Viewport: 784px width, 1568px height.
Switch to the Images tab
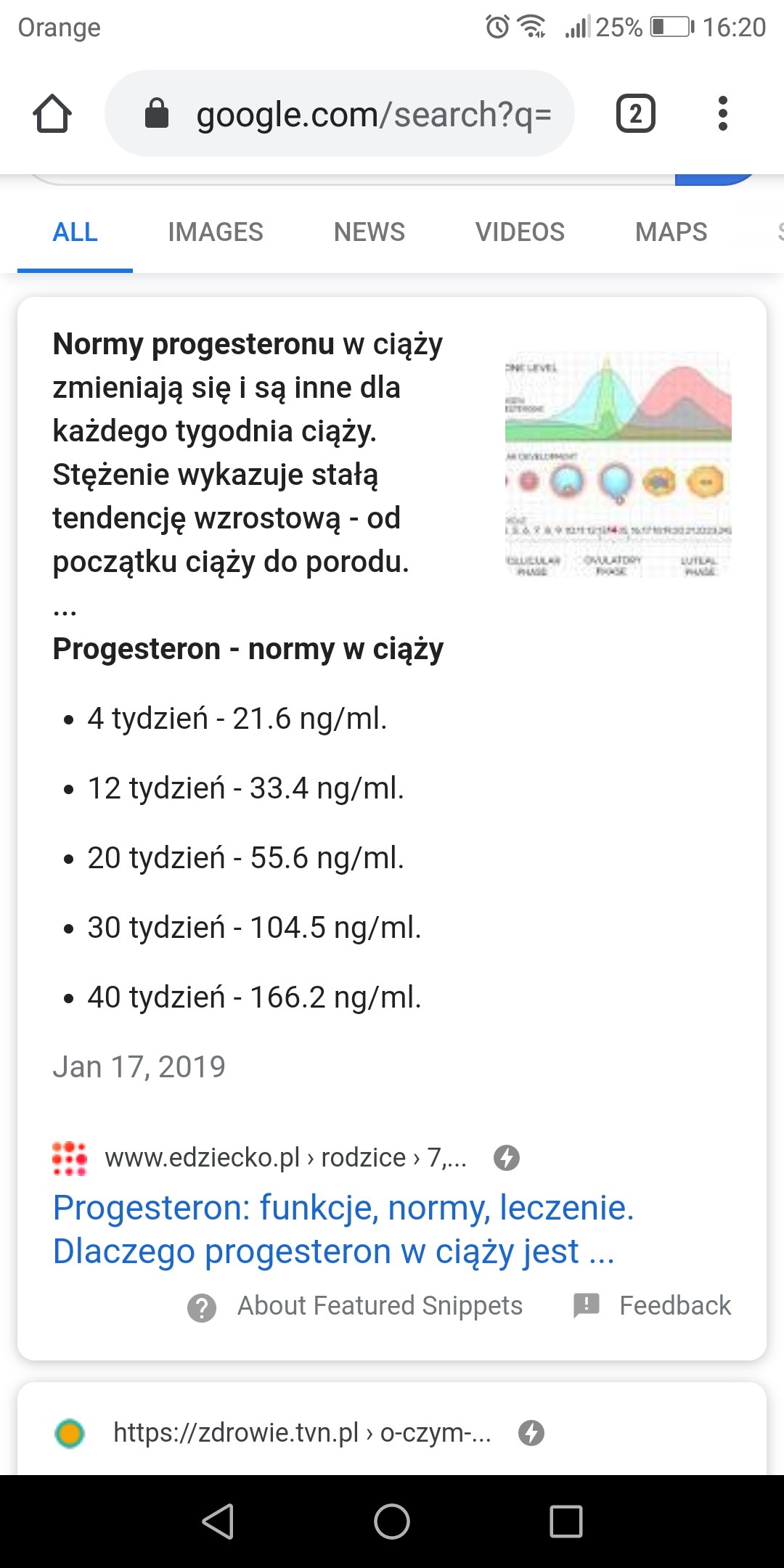pos(215,232)
